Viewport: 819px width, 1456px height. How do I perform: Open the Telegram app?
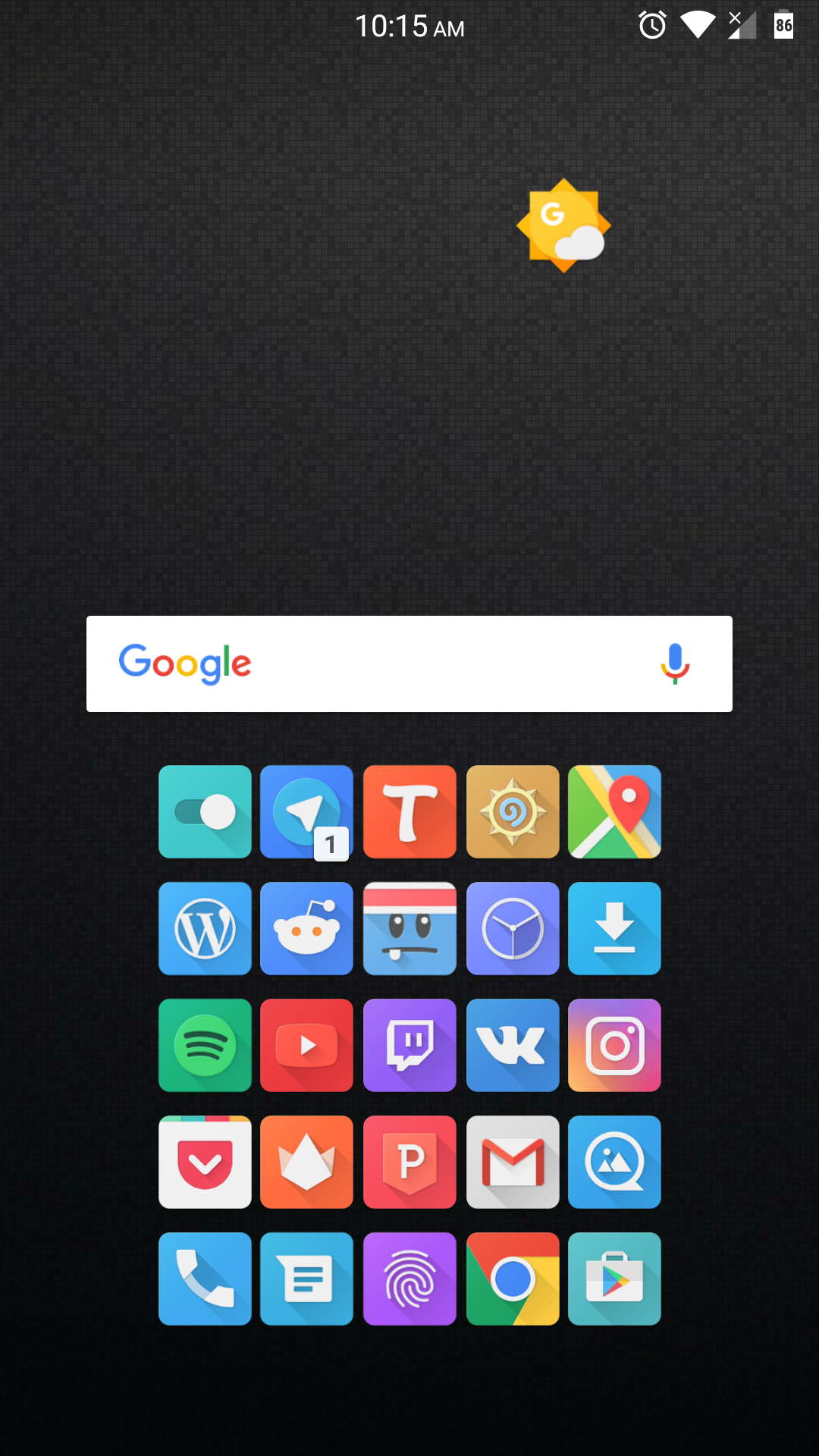pos(306,812)
